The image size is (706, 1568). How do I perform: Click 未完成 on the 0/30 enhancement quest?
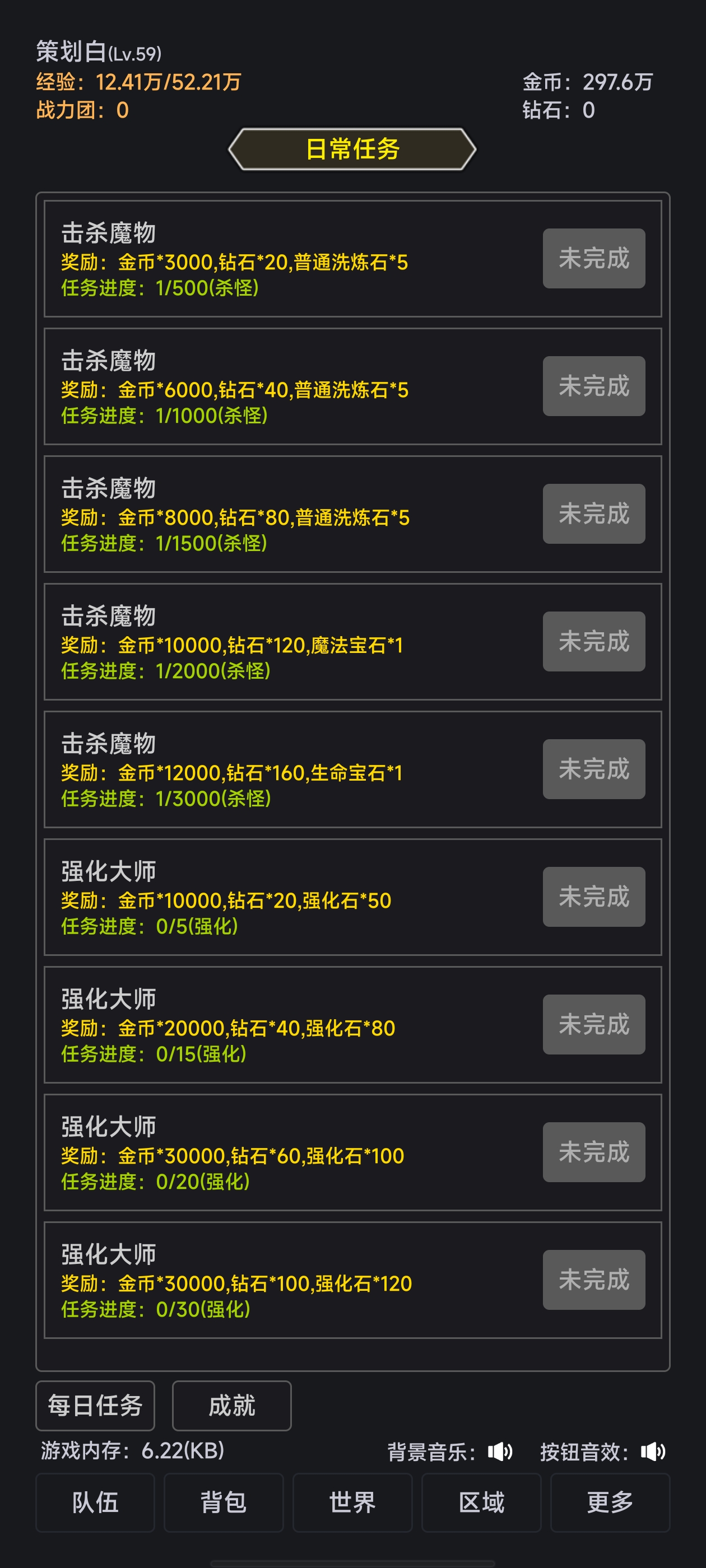pyautogui.click(x=593, y=1281)
